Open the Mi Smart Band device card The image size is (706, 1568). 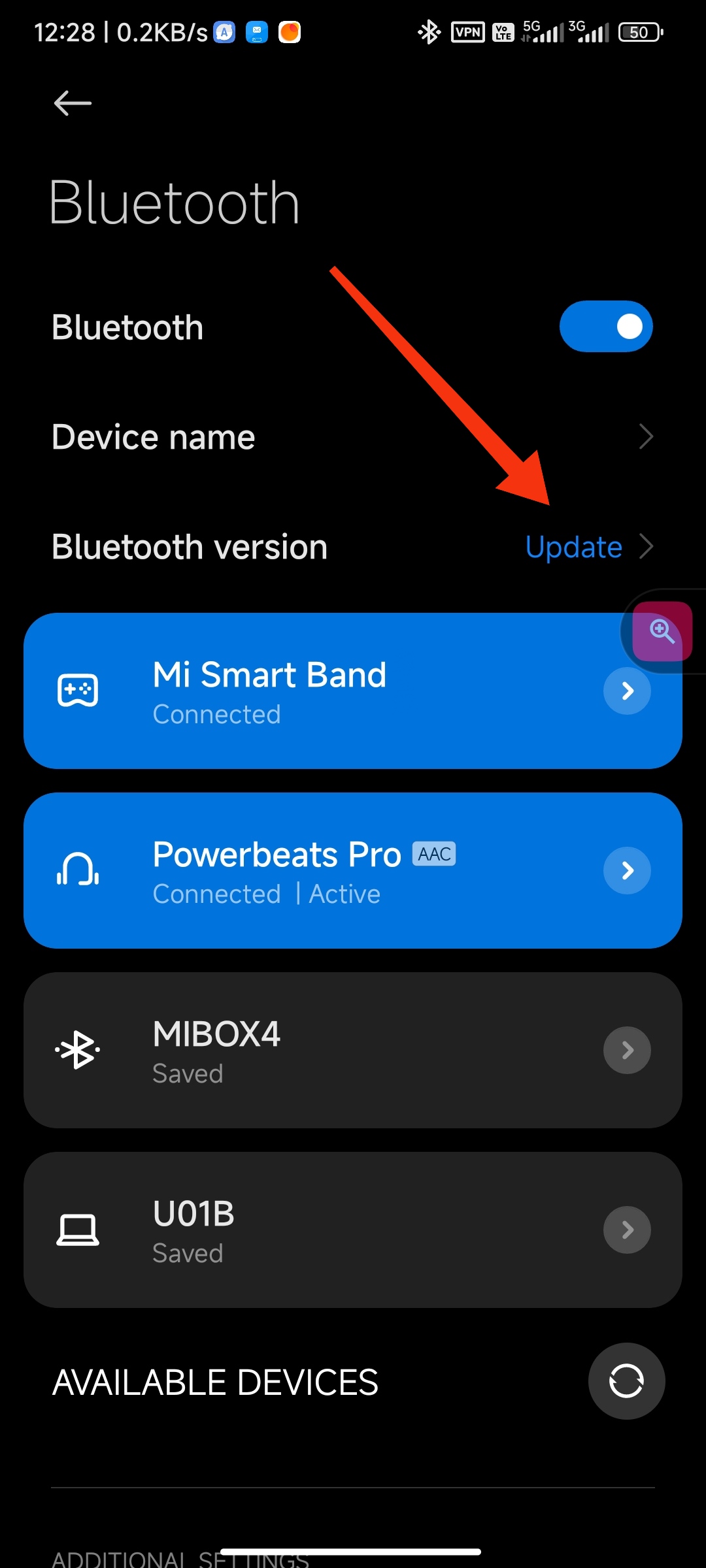(x=353, y=691)
